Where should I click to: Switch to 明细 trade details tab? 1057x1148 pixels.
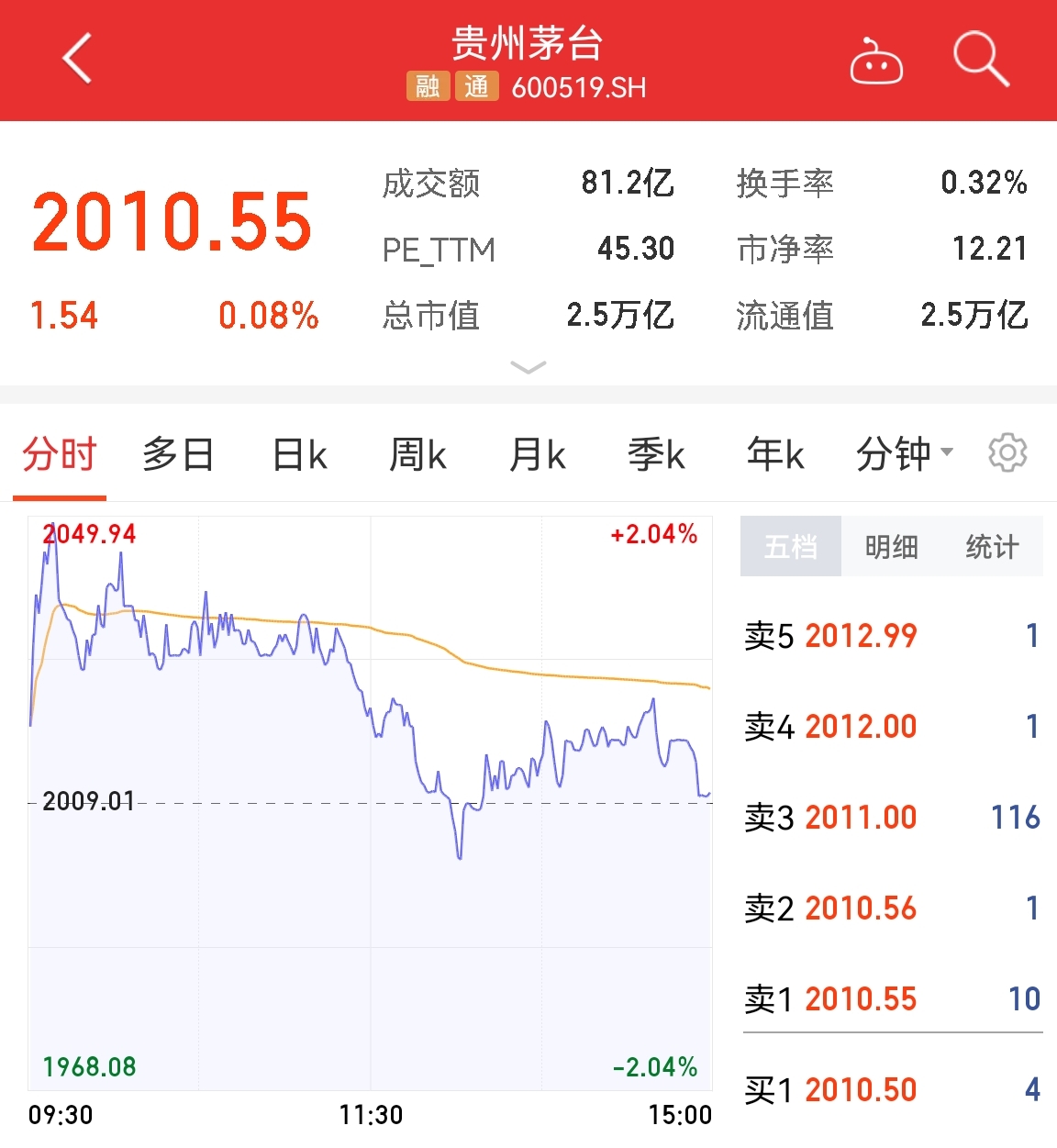click(x=891, y=547)
